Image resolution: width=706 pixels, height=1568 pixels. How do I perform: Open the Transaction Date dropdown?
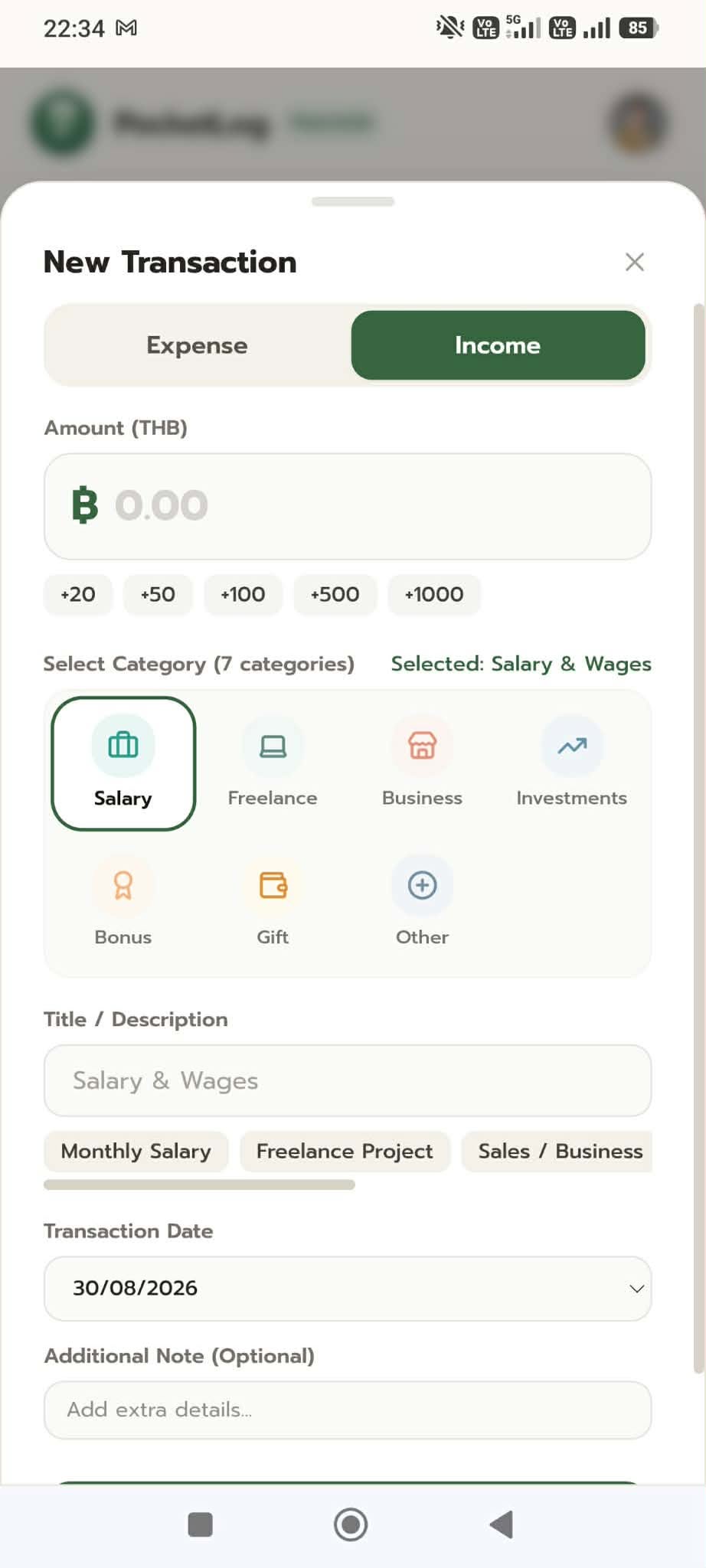(x=348, y=1289)
